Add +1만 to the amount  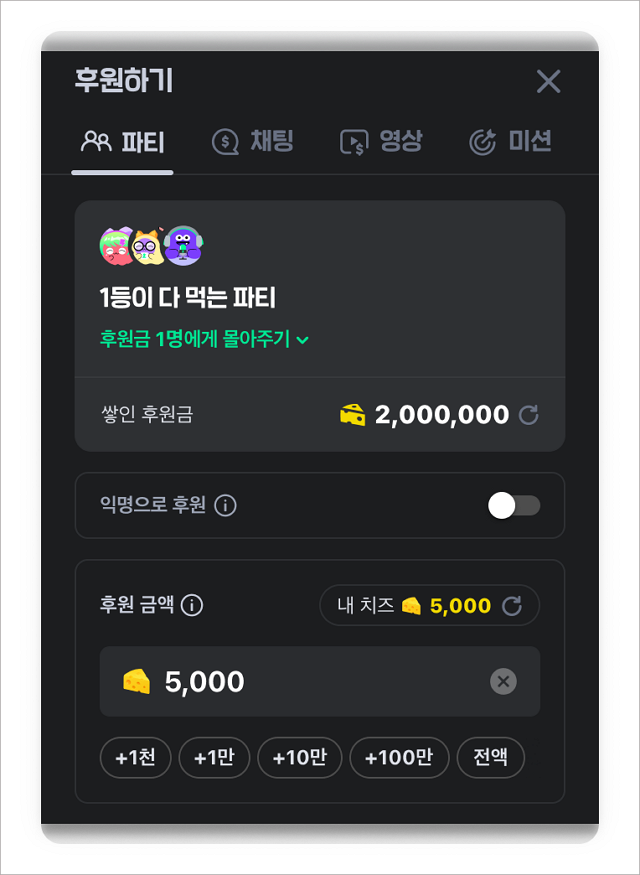(x=214, y=758)
